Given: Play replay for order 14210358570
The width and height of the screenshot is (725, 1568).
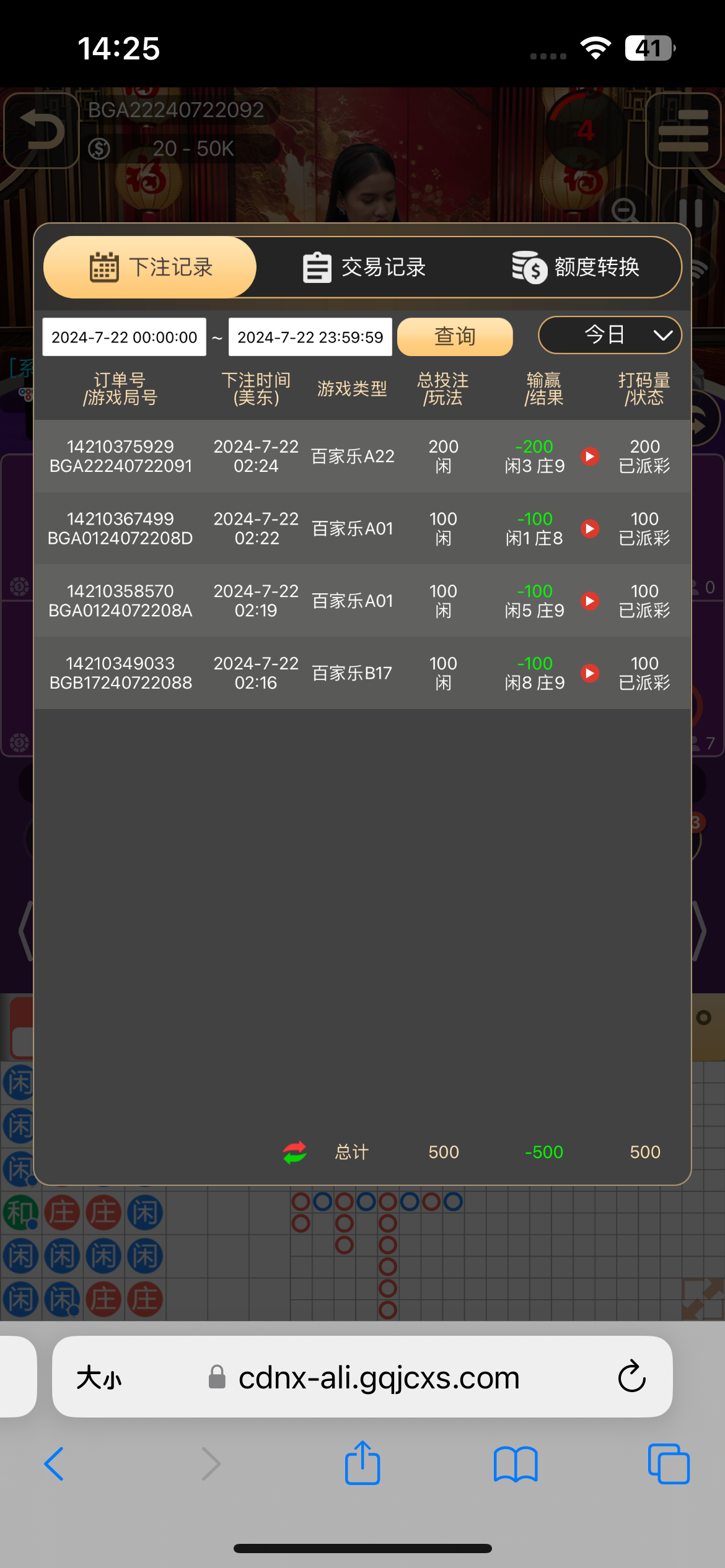Looking at the screenshot, I should click(x=590, y=601).
